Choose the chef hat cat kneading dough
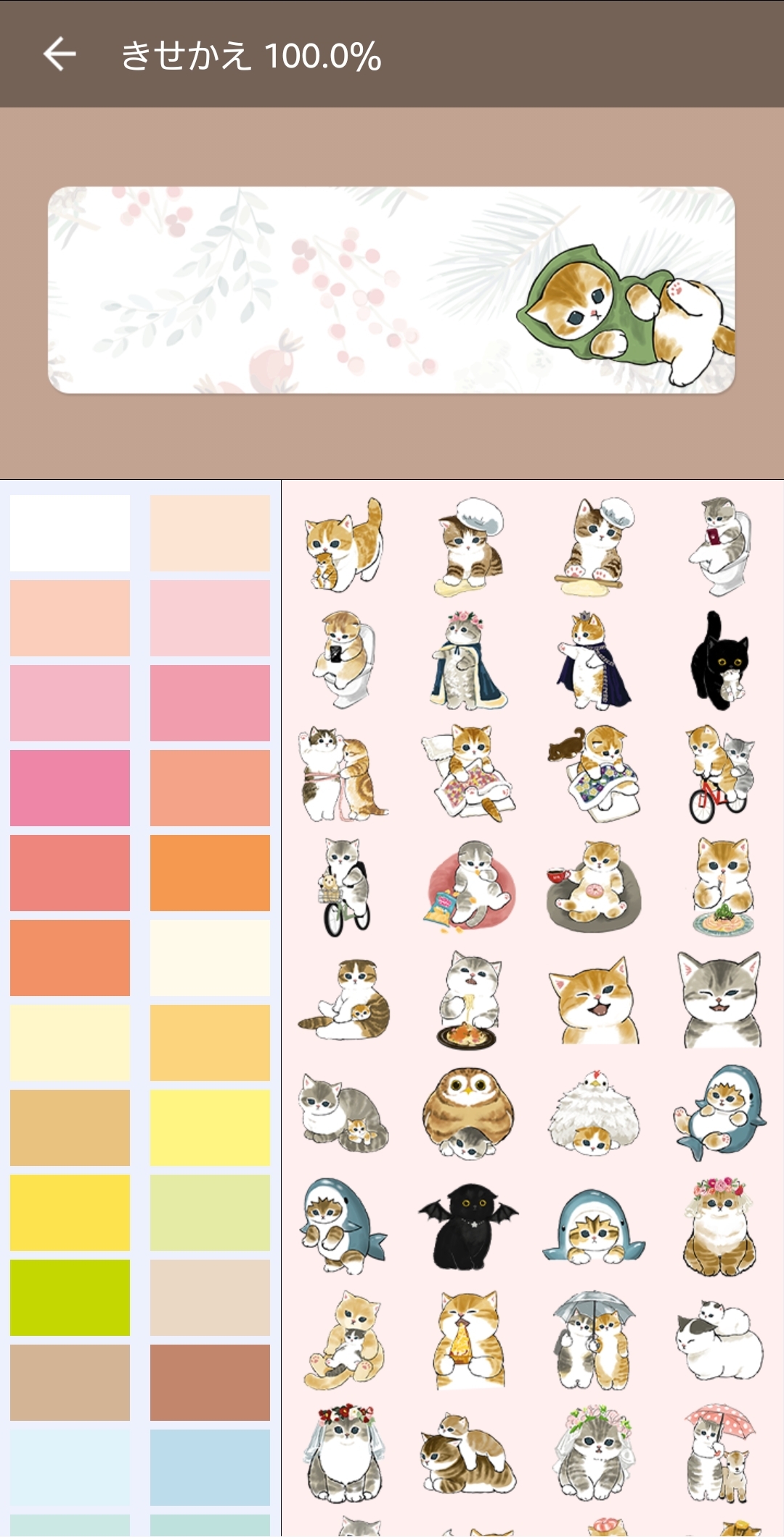Image resolution: width=784 pixels, height=1537 pixels. (x=468, y=546)
